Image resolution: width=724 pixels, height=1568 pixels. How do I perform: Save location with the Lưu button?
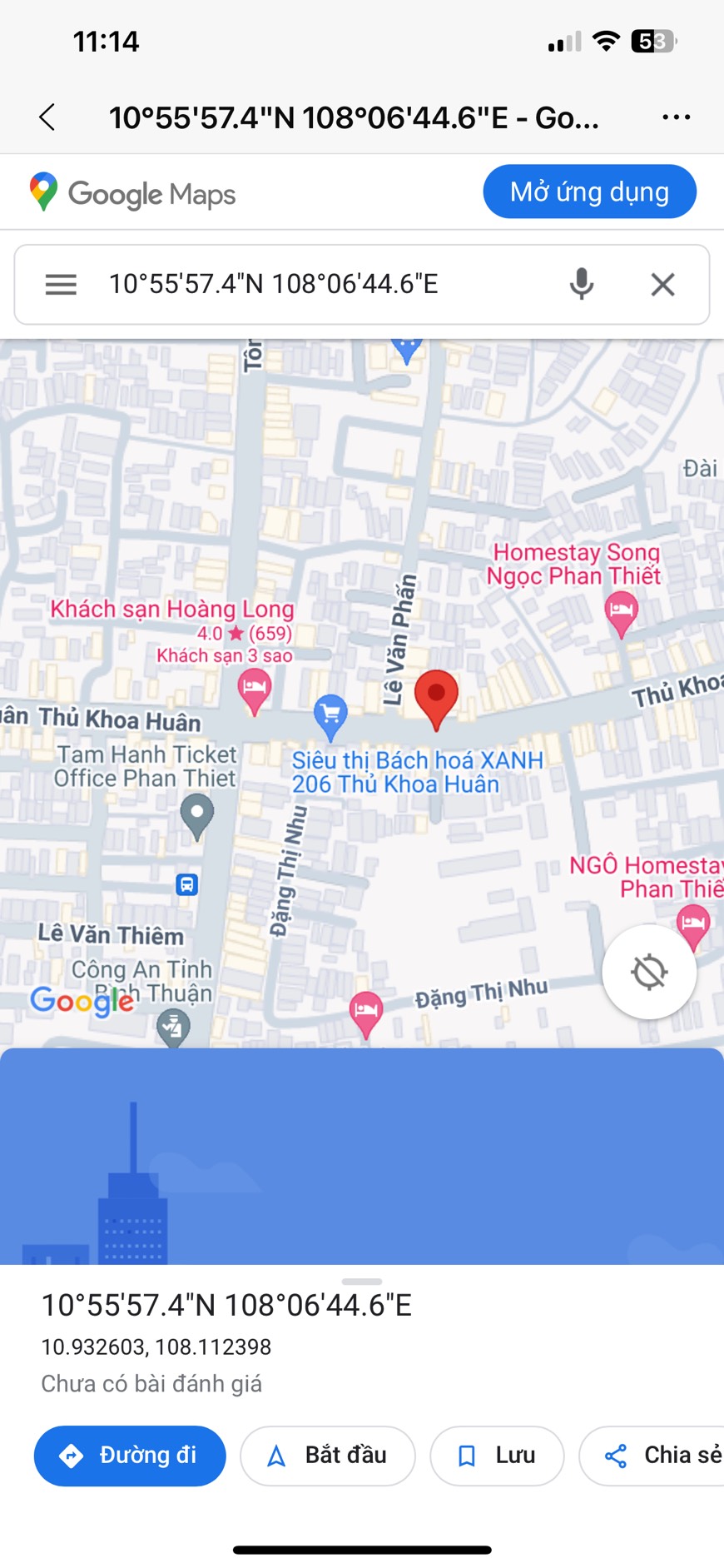(497, 1456)
